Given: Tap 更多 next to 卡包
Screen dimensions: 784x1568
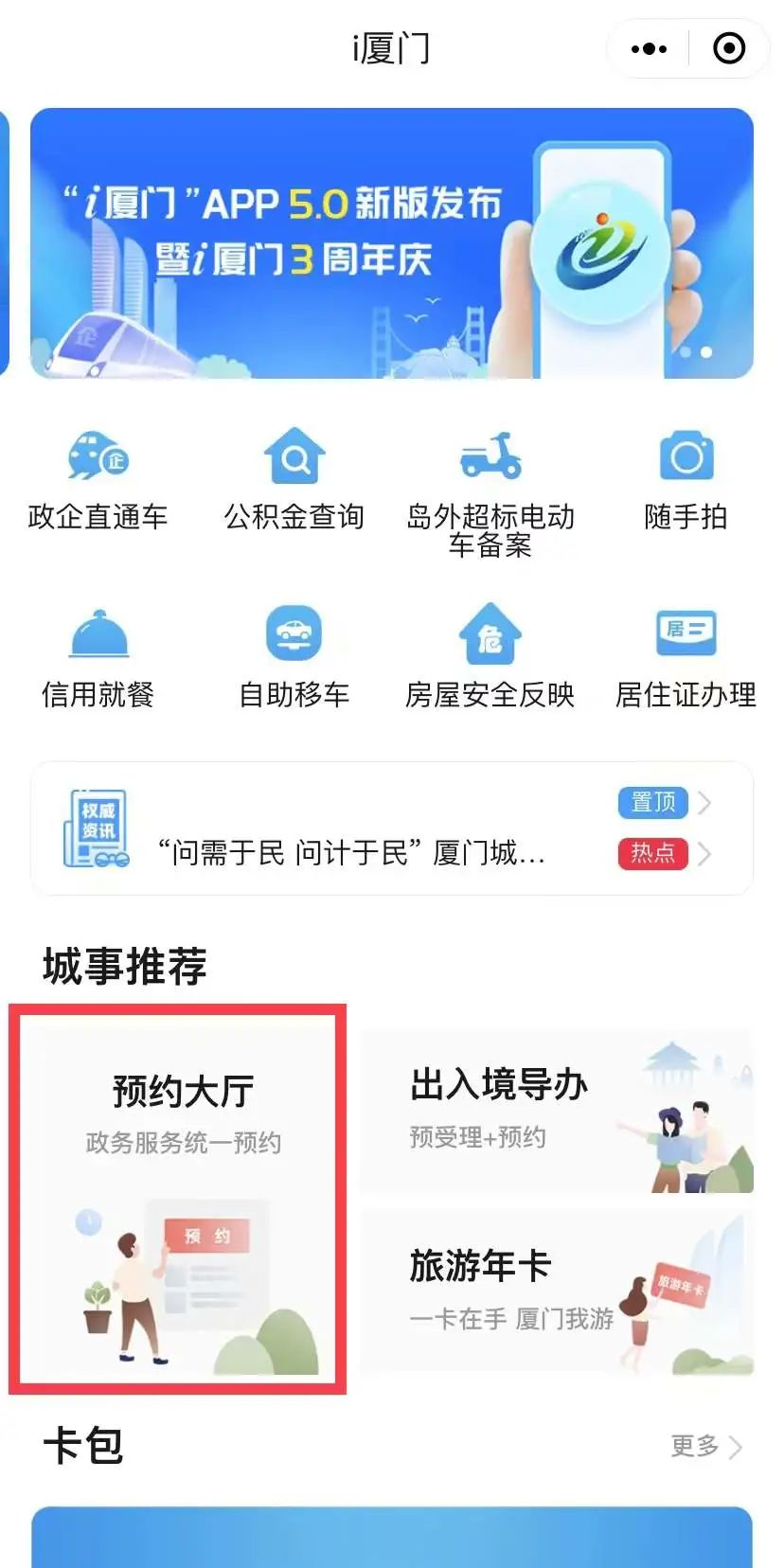Looking at the screenshot, I should pyautogui.click(x=704, y=1446).
